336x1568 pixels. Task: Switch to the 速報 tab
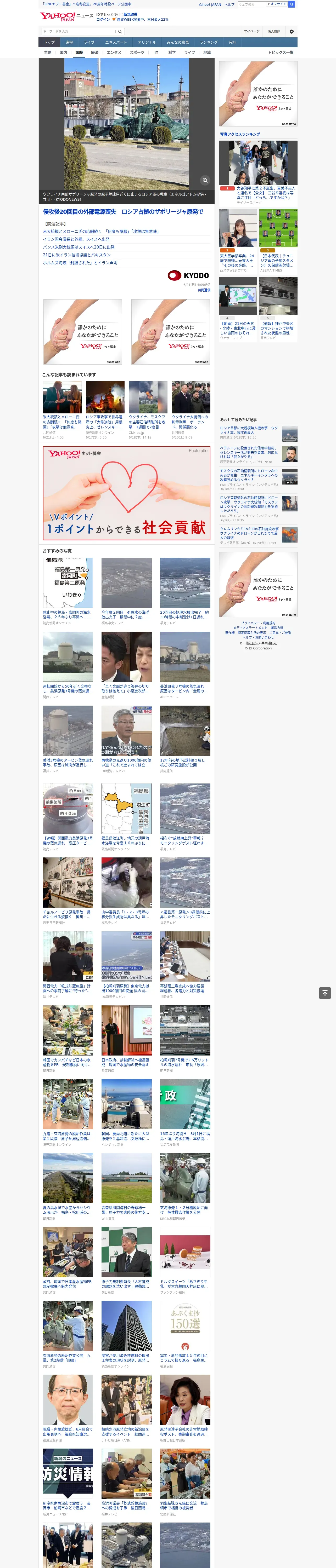[x=69, y=43]
